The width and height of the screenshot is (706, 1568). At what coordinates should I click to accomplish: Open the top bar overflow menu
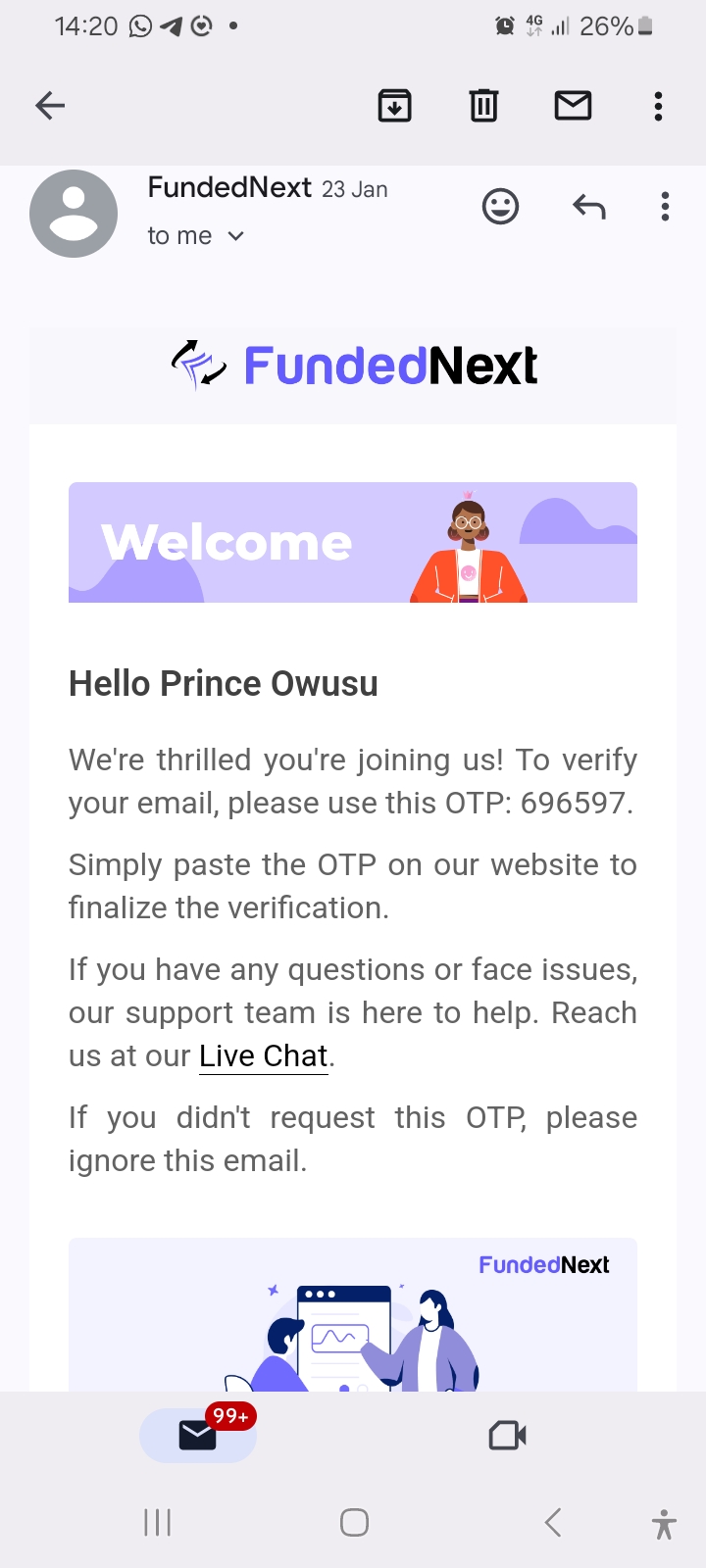(658, 106)
